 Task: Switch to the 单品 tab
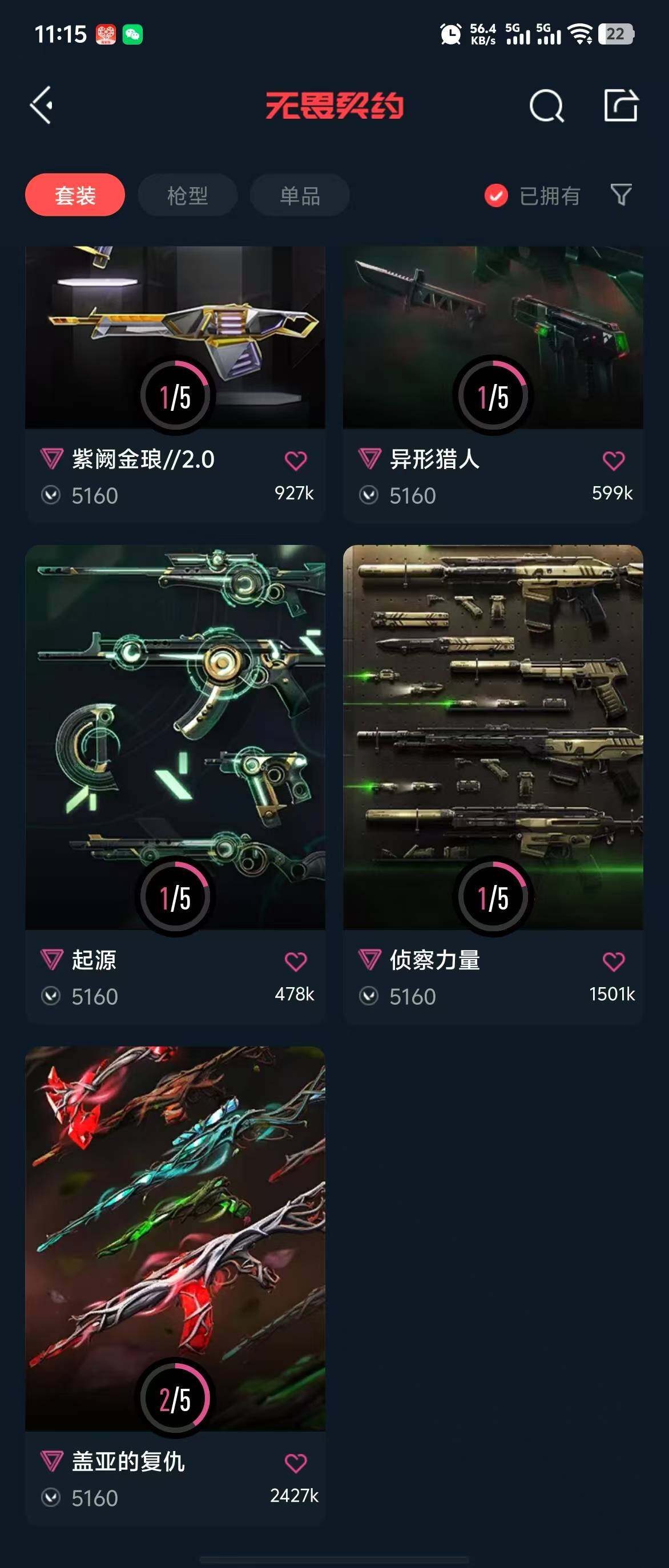click(300, 195)
